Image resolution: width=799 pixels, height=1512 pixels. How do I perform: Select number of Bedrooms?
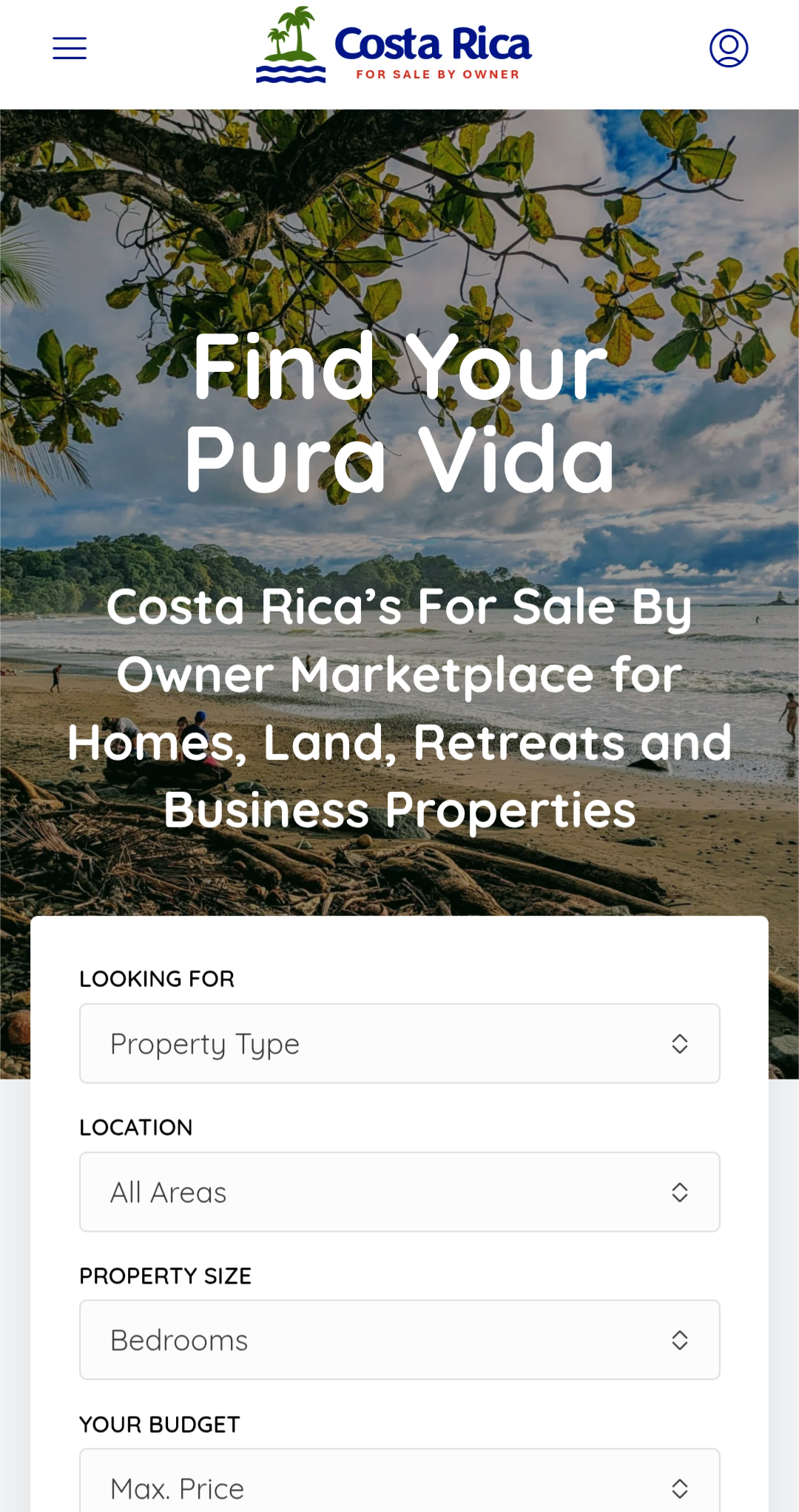399,1340
